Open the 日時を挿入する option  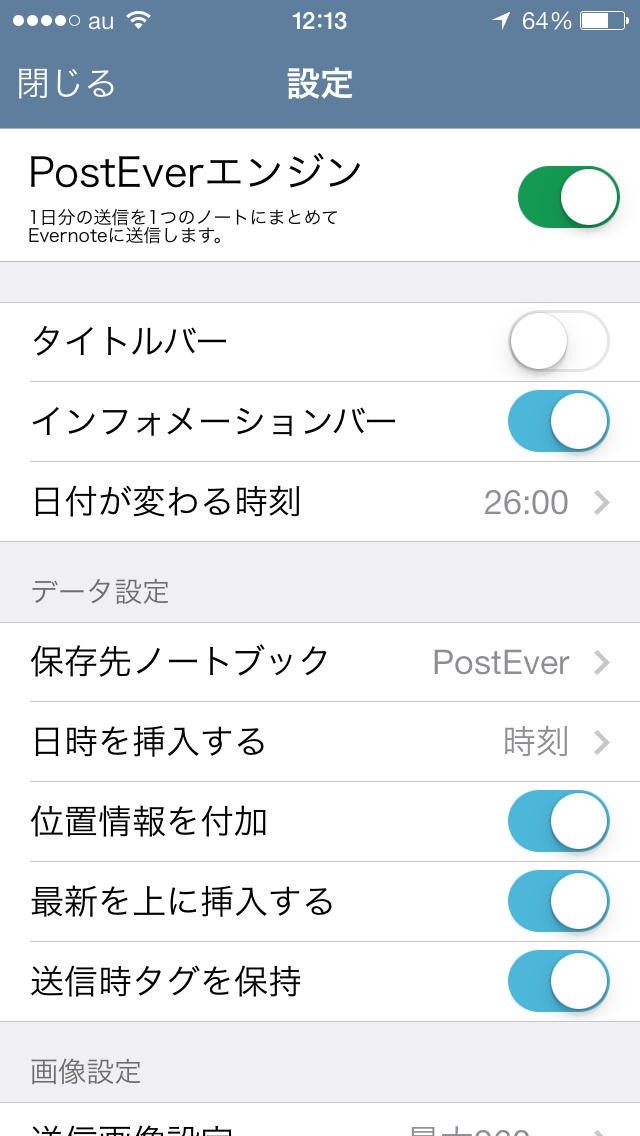click(320, 742)
